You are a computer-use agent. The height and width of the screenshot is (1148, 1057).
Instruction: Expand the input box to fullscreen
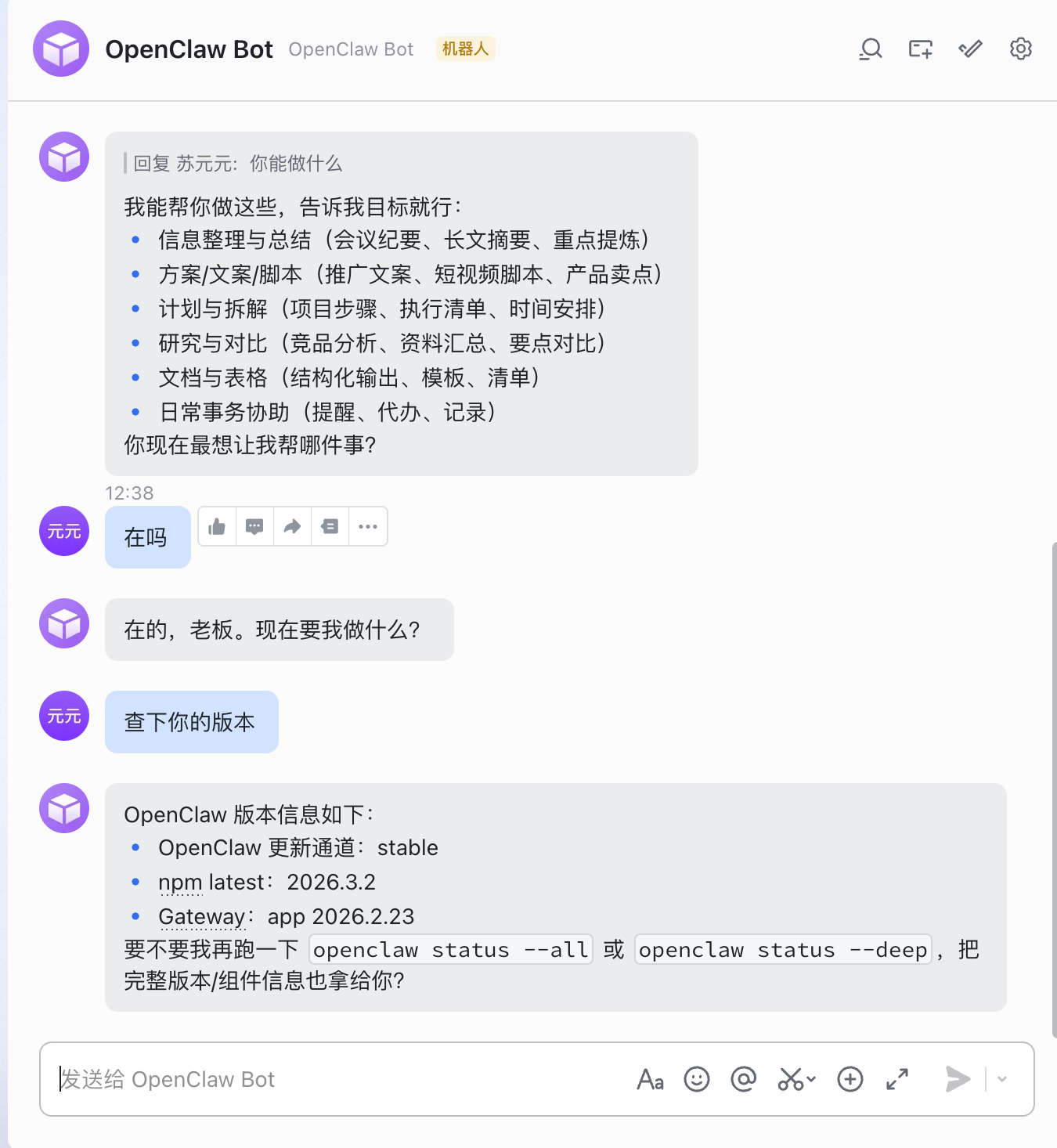pos(897,1079)
